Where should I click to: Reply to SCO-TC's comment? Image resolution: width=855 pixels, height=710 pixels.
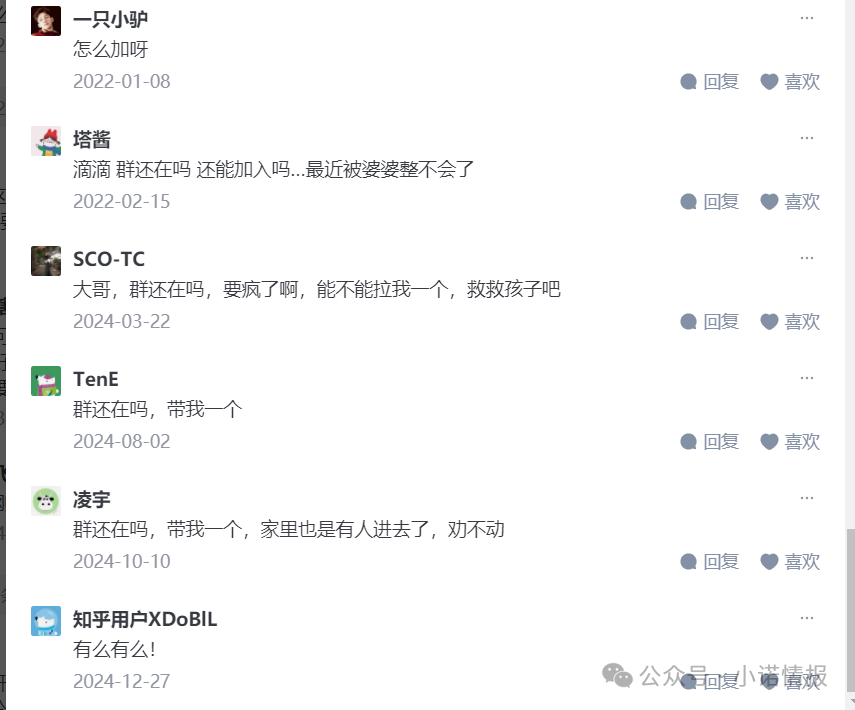click(x=709, y=322)
